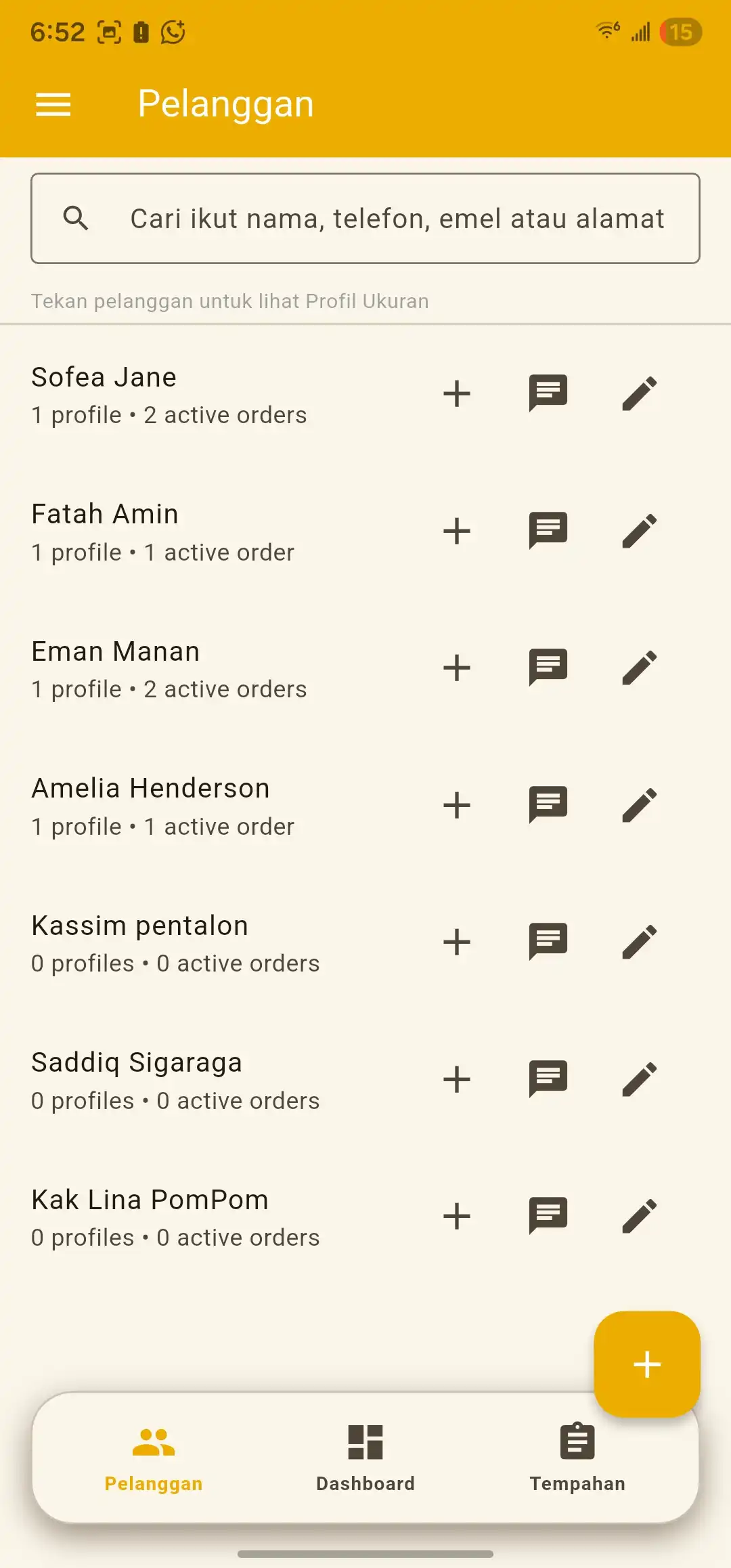Open Fatah Amin's message icon
731x1568 pixels.
point(548,531)
